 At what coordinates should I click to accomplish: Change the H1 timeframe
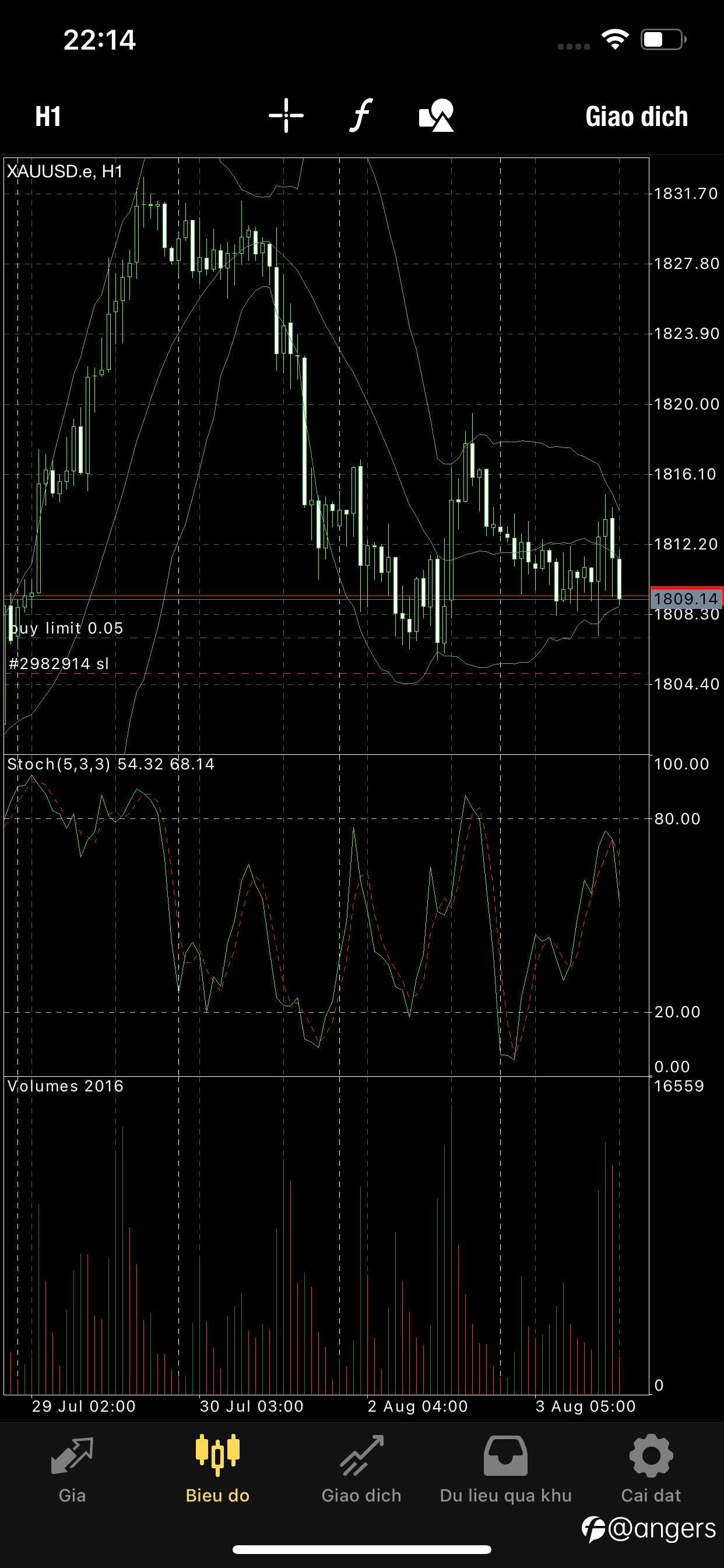coord(47,116)
